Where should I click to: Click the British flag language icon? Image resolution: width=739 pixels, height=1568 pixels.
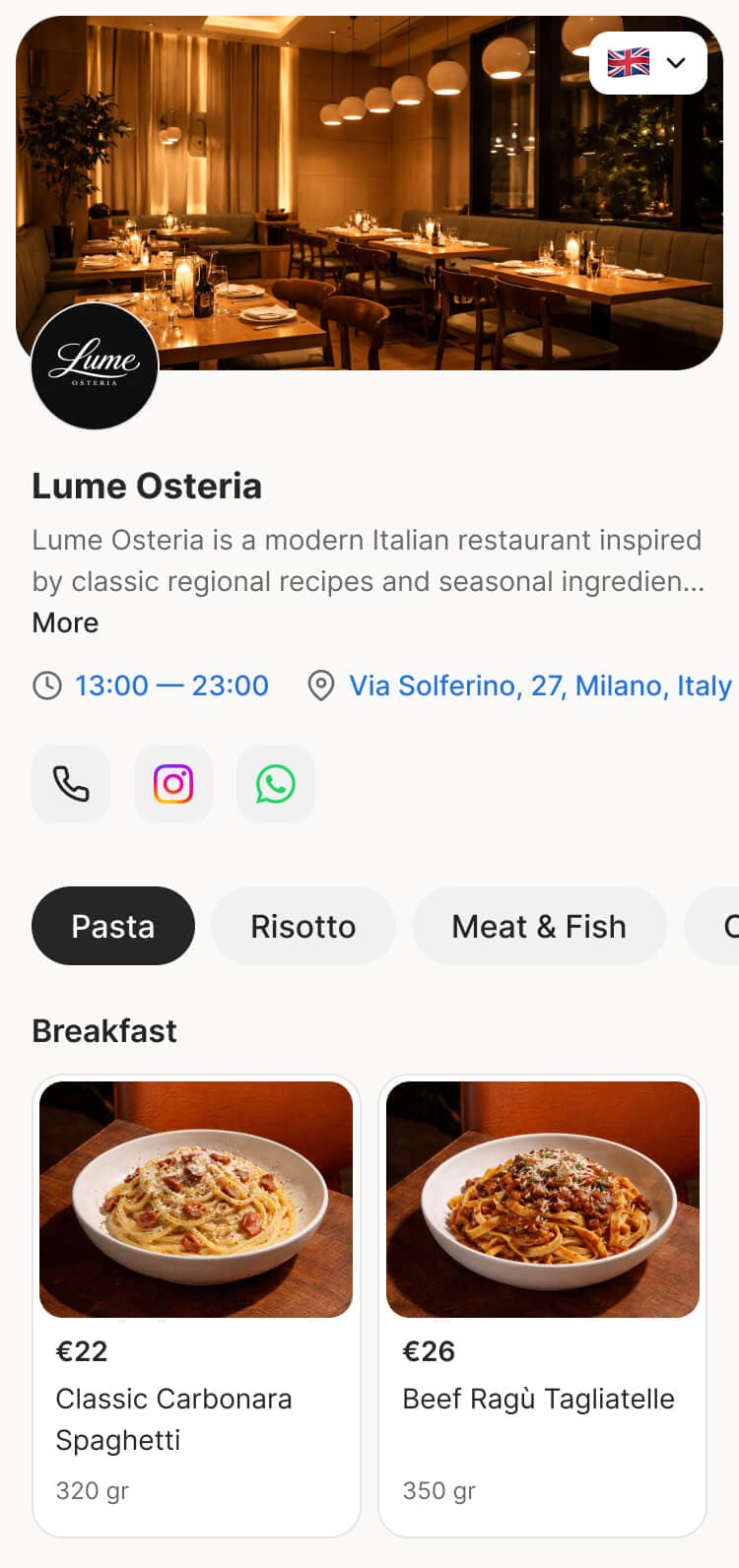click(629, 62)
